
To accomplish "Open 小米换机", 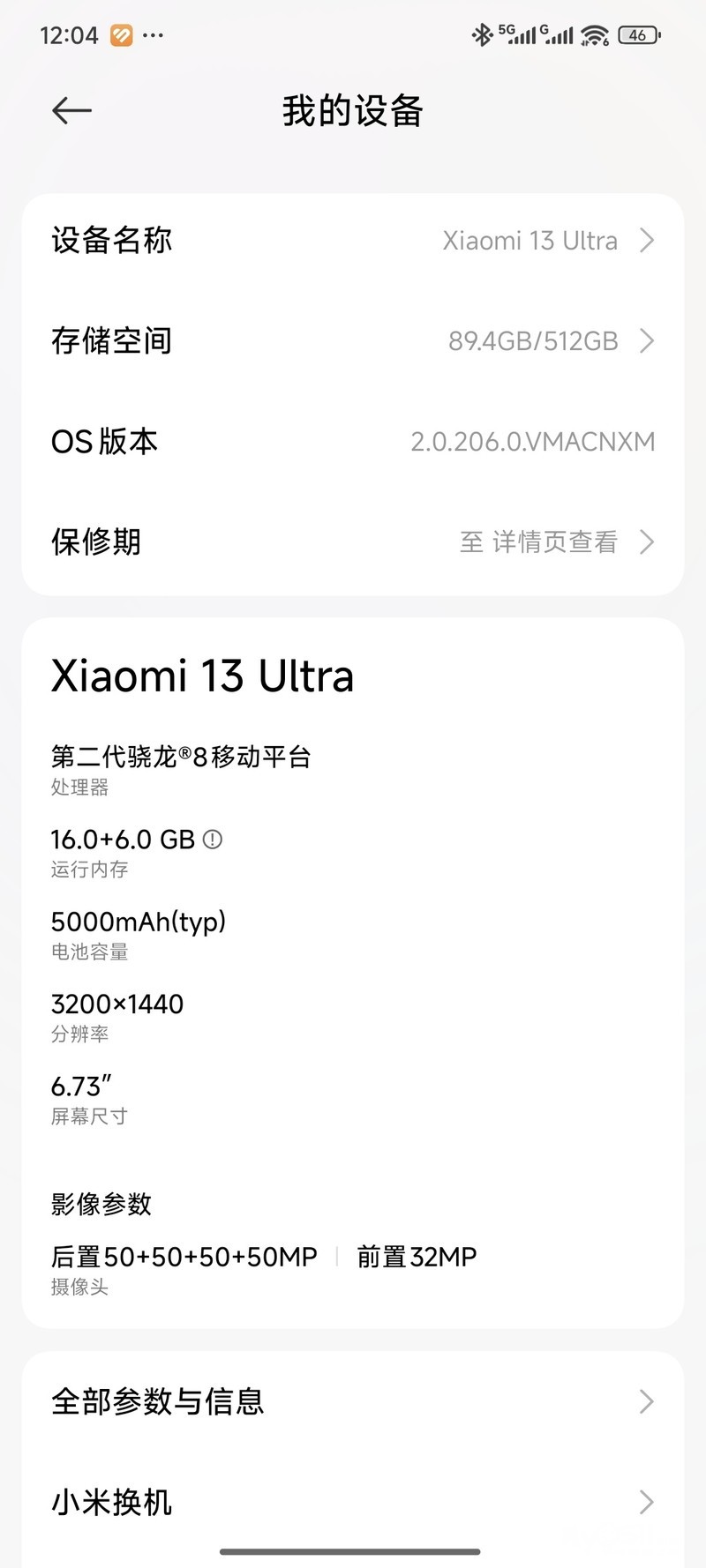I will [x=353, y=1502].
